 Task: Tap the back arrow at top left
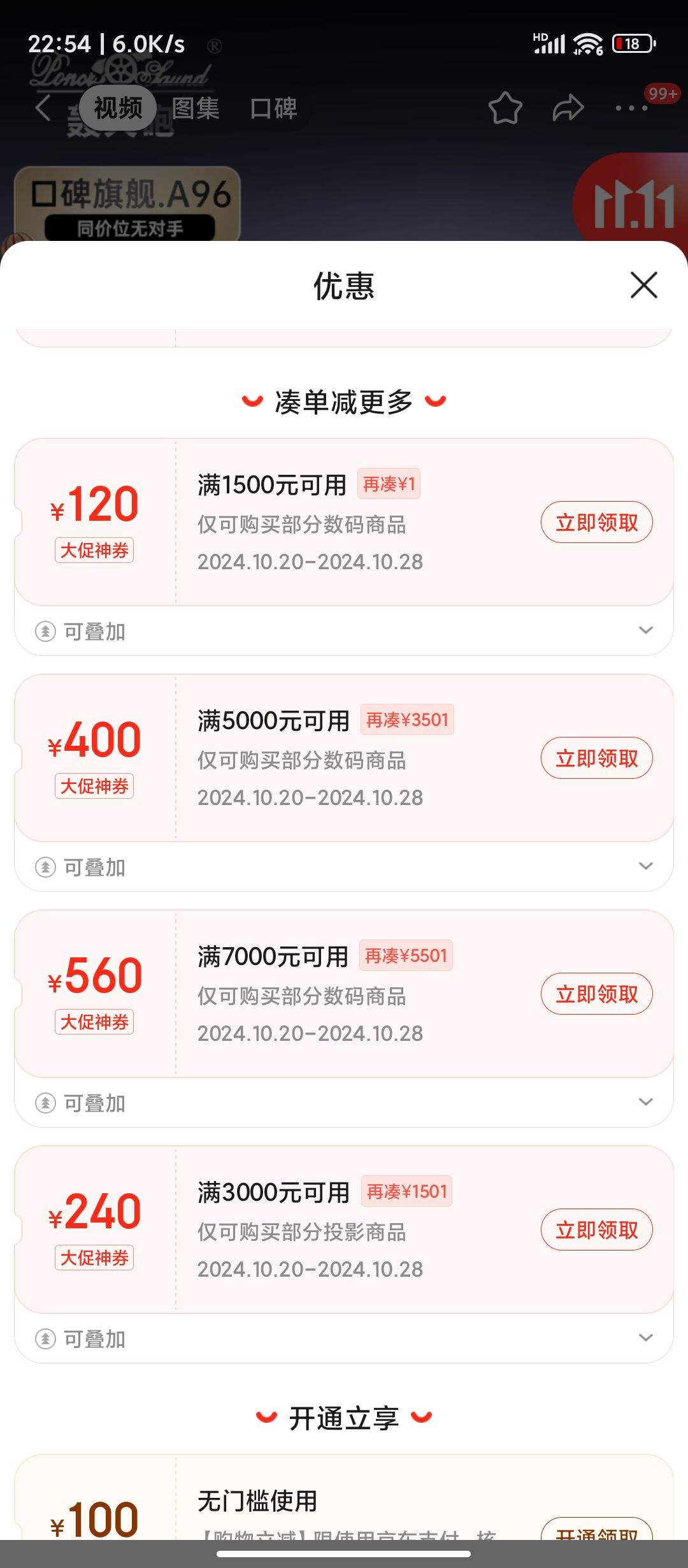(42, 108)
